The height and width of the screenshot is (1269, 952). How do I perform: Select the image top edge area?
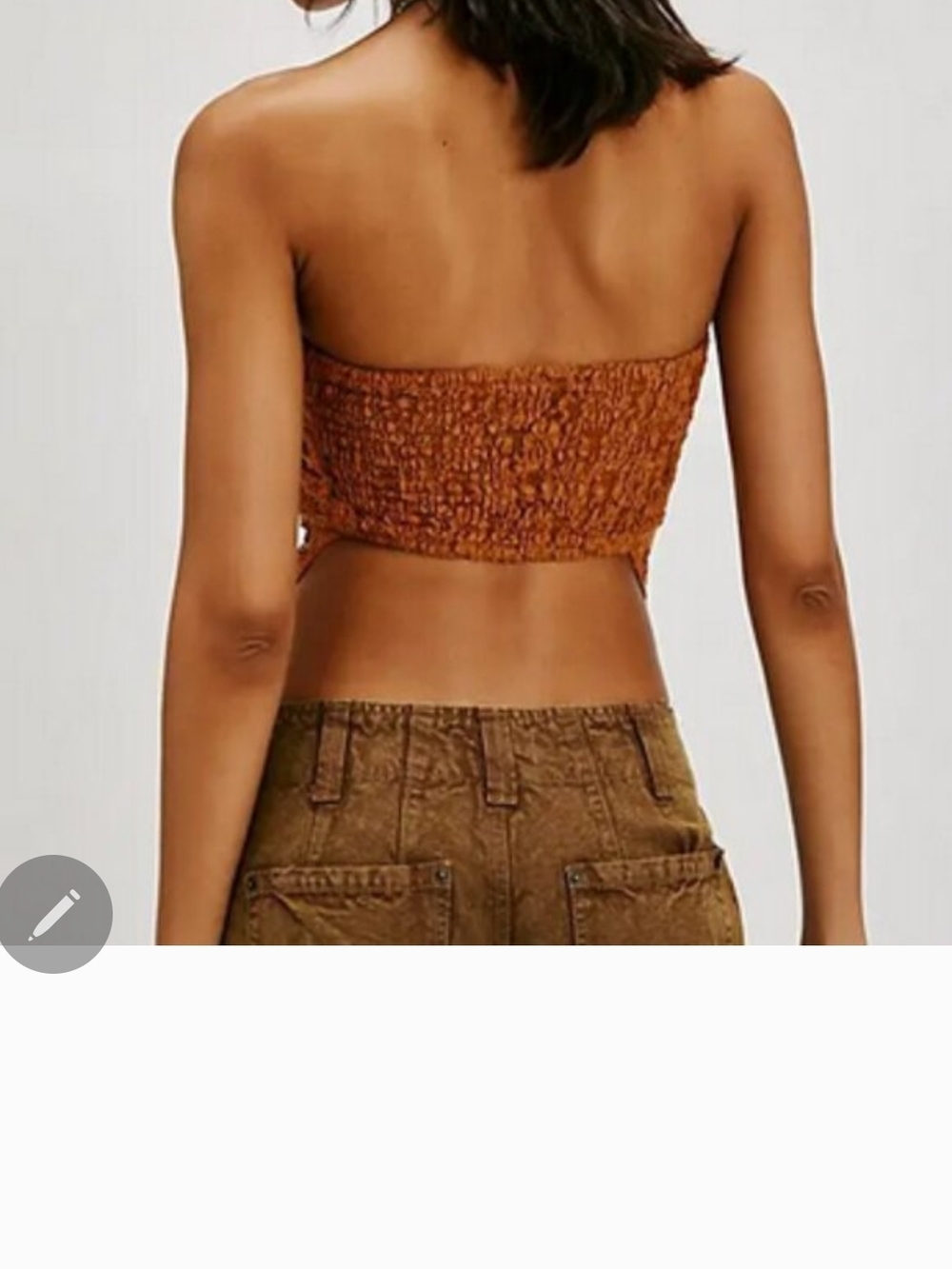pyautogui.click(x=476, y=10)
